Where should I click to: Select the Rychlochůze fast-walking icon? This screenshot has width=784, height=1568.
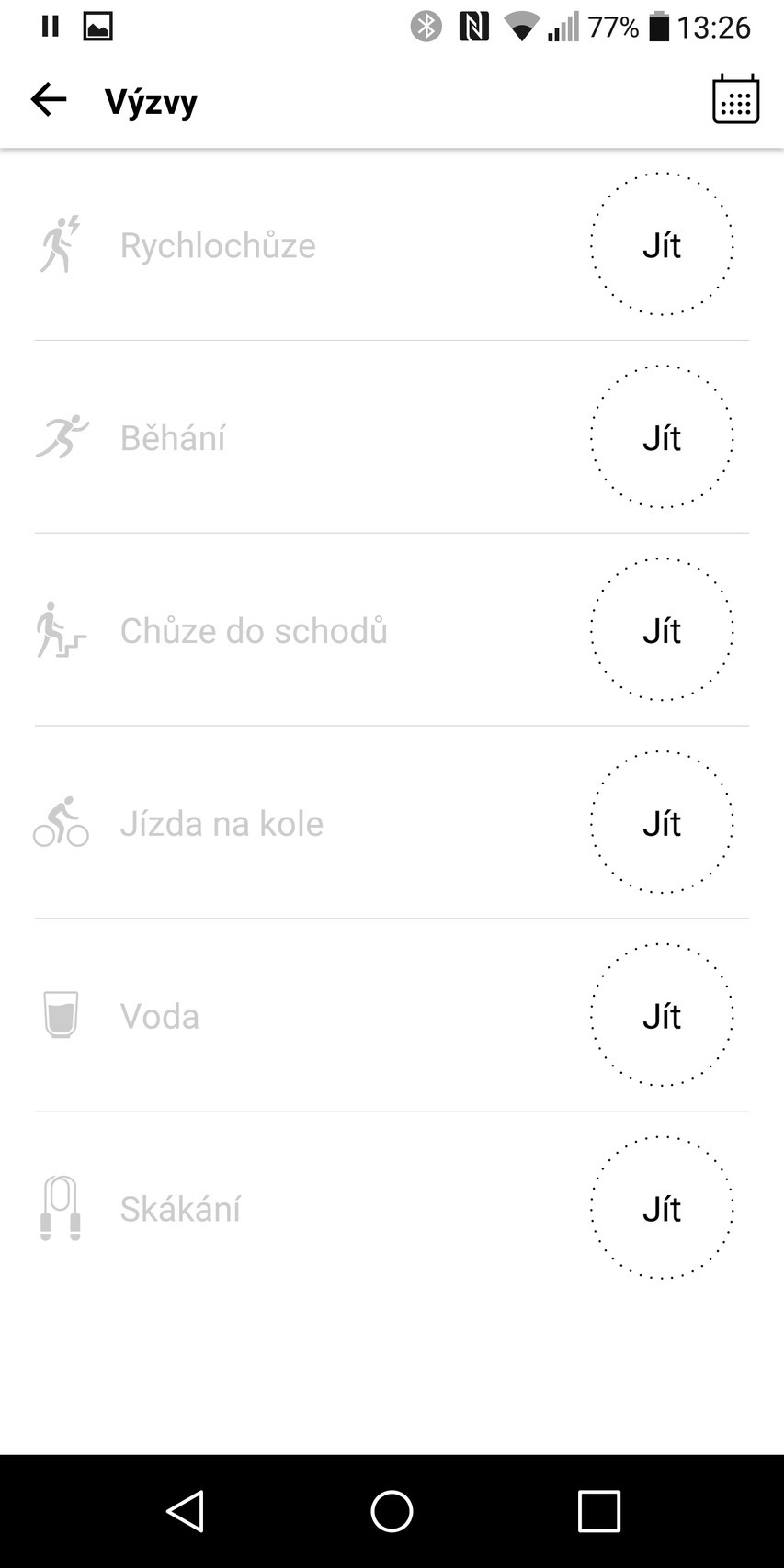[60, 244]
